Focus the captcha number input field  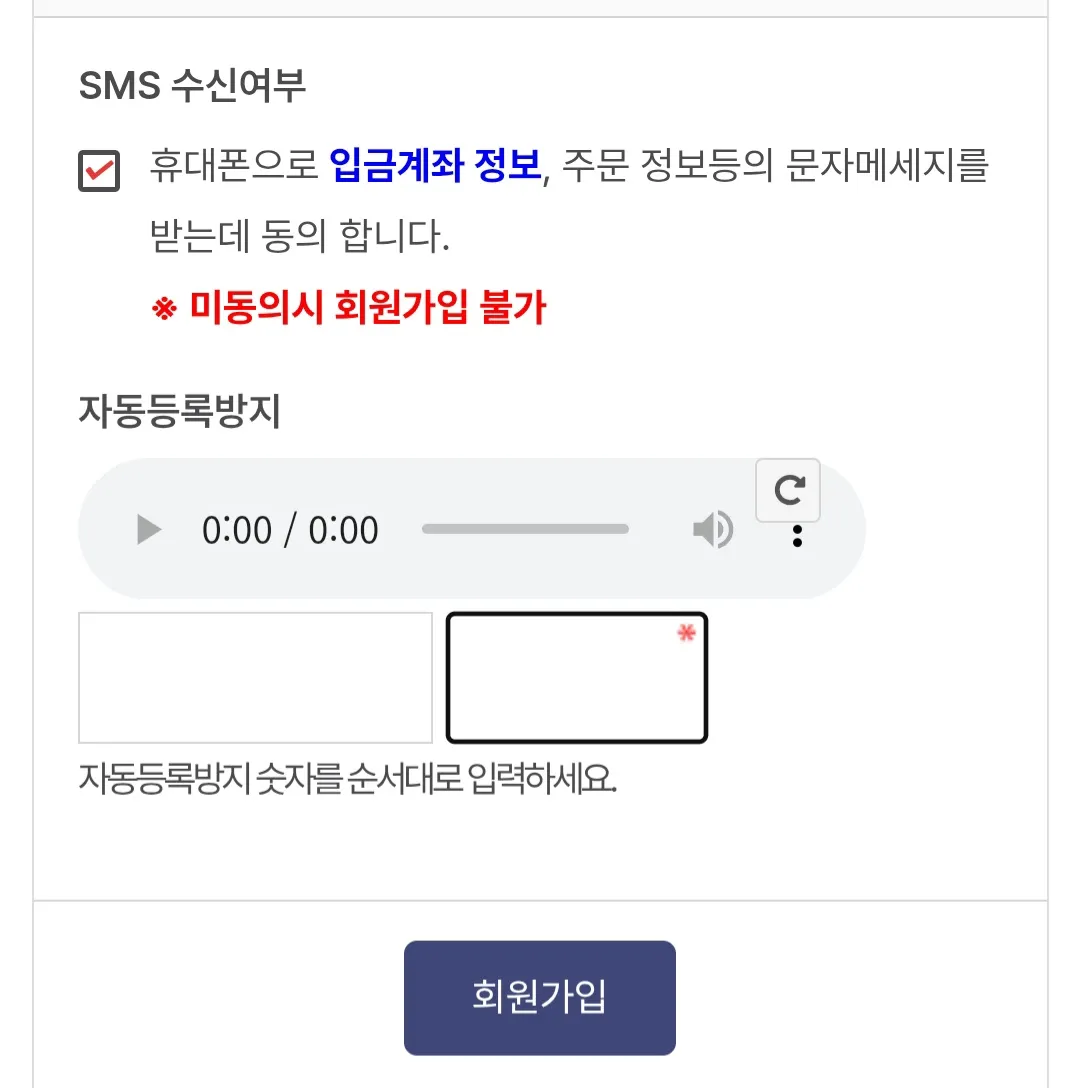(x=577, y=678)
